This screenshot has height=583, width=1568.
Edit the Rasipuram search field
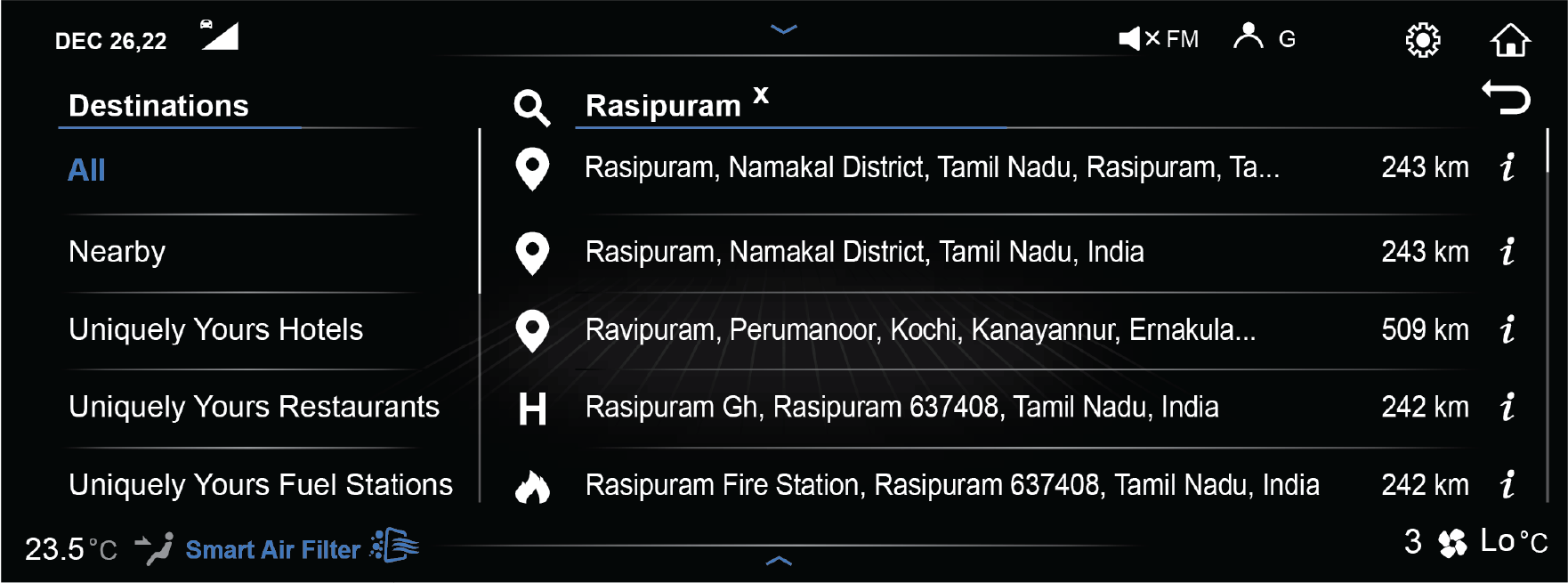[663, 106]
